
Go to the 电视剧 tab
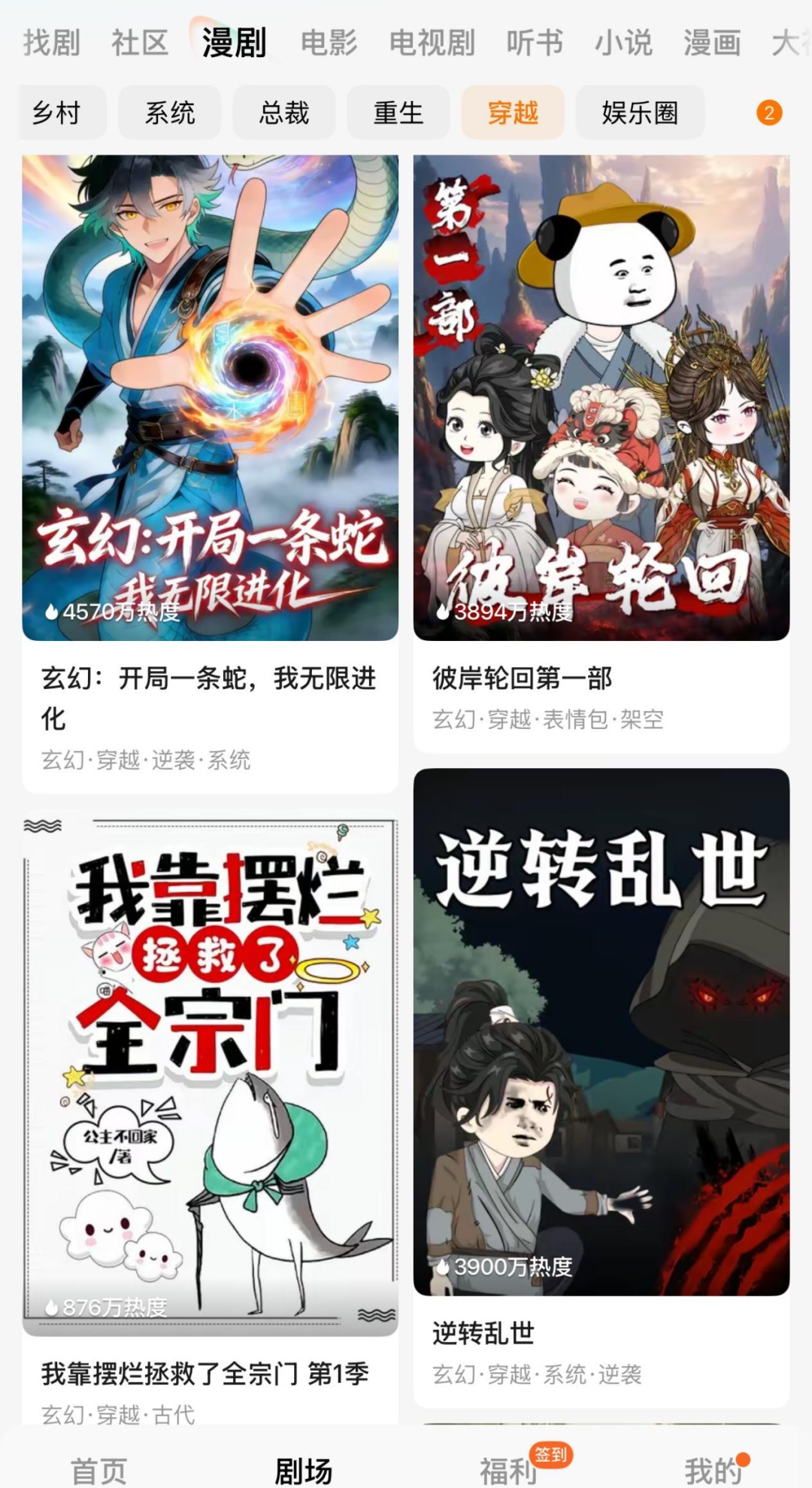click(x=432, y=42)
